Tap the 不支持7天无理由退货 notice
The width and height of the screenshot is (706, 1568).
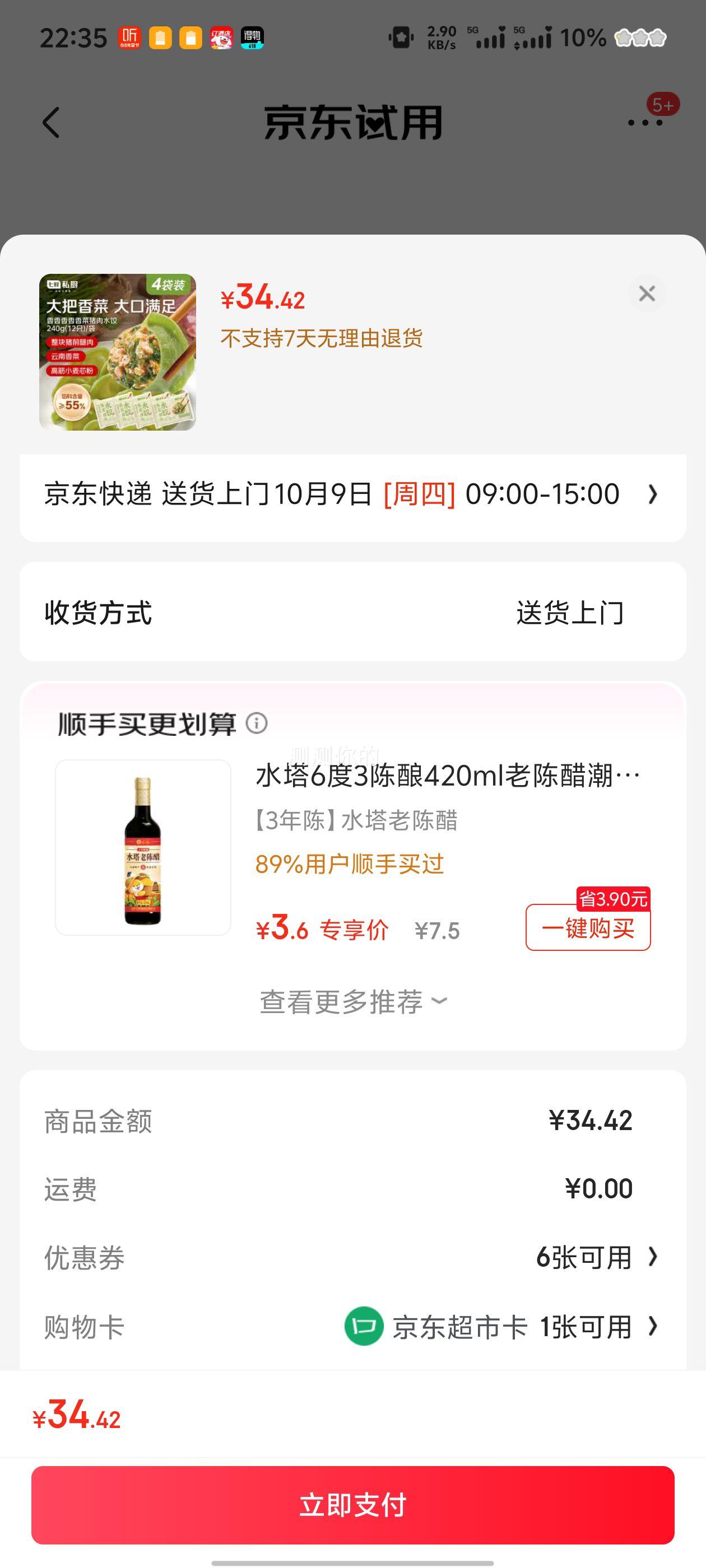click(x=322, y=339)
